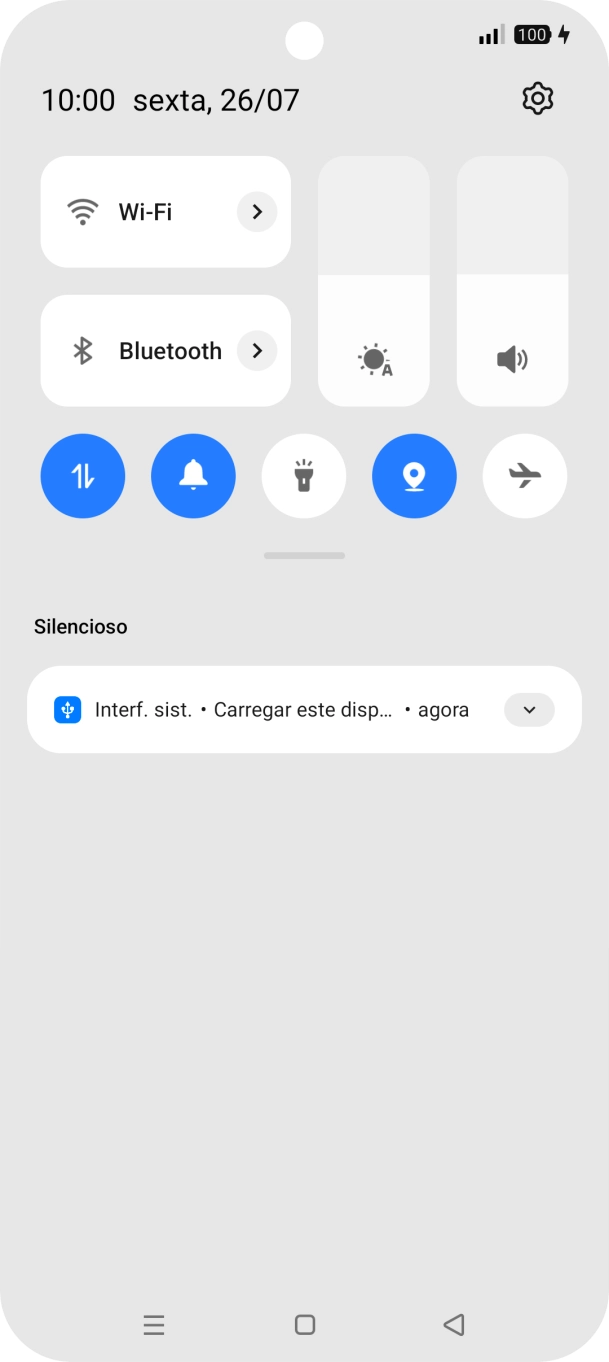The width and height of the screenshot is (609, 1362).
Task: Enable airplane mode
Action: (525, 476)
